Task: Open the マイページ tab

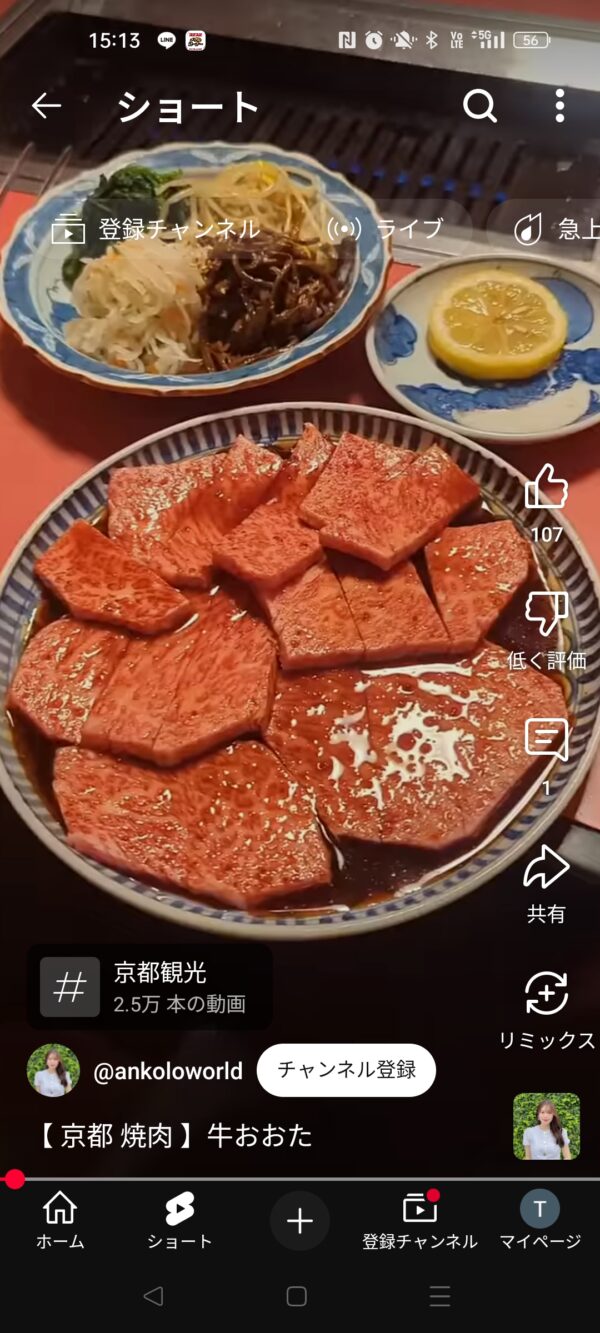Action: [x=540, y=1221]
